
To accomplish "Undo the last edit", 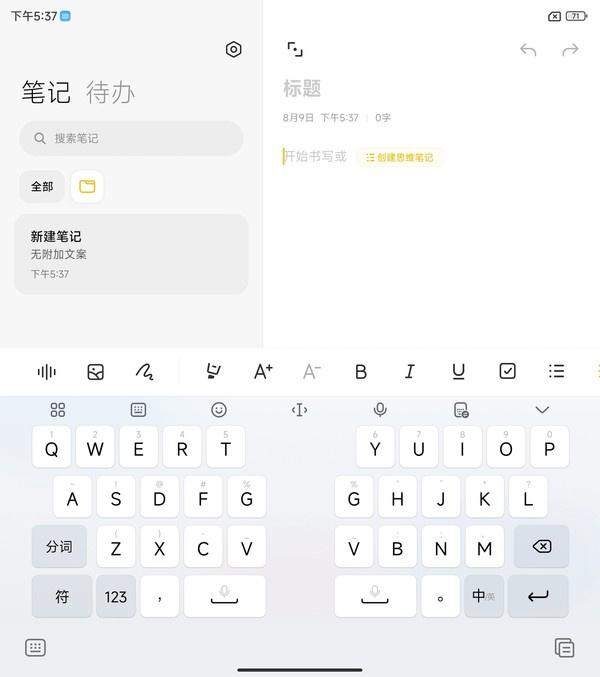I will [x=528, y=50].
